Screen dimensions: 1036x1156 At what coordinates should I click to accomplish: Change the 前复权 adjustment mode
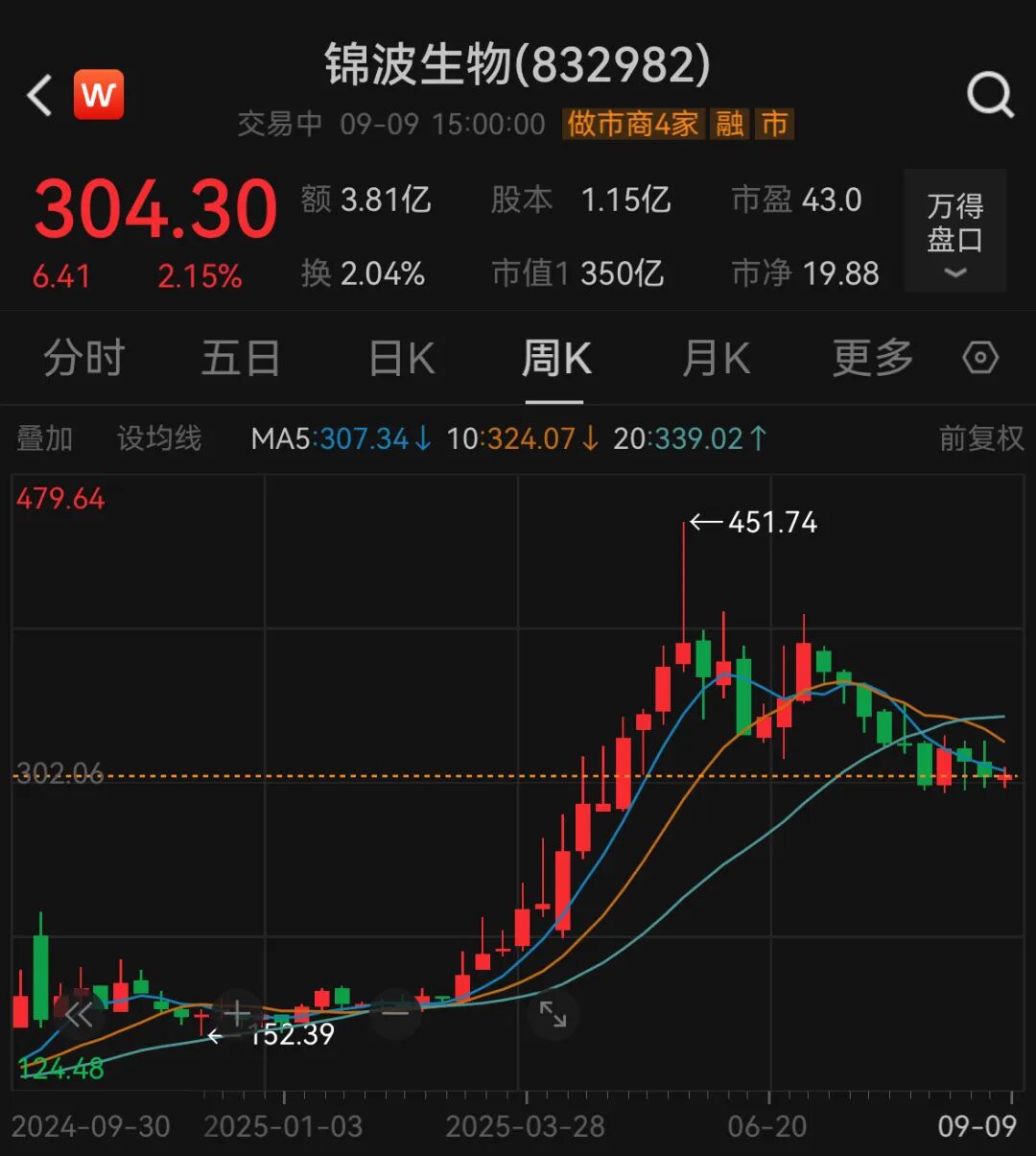tap(981, 438)
